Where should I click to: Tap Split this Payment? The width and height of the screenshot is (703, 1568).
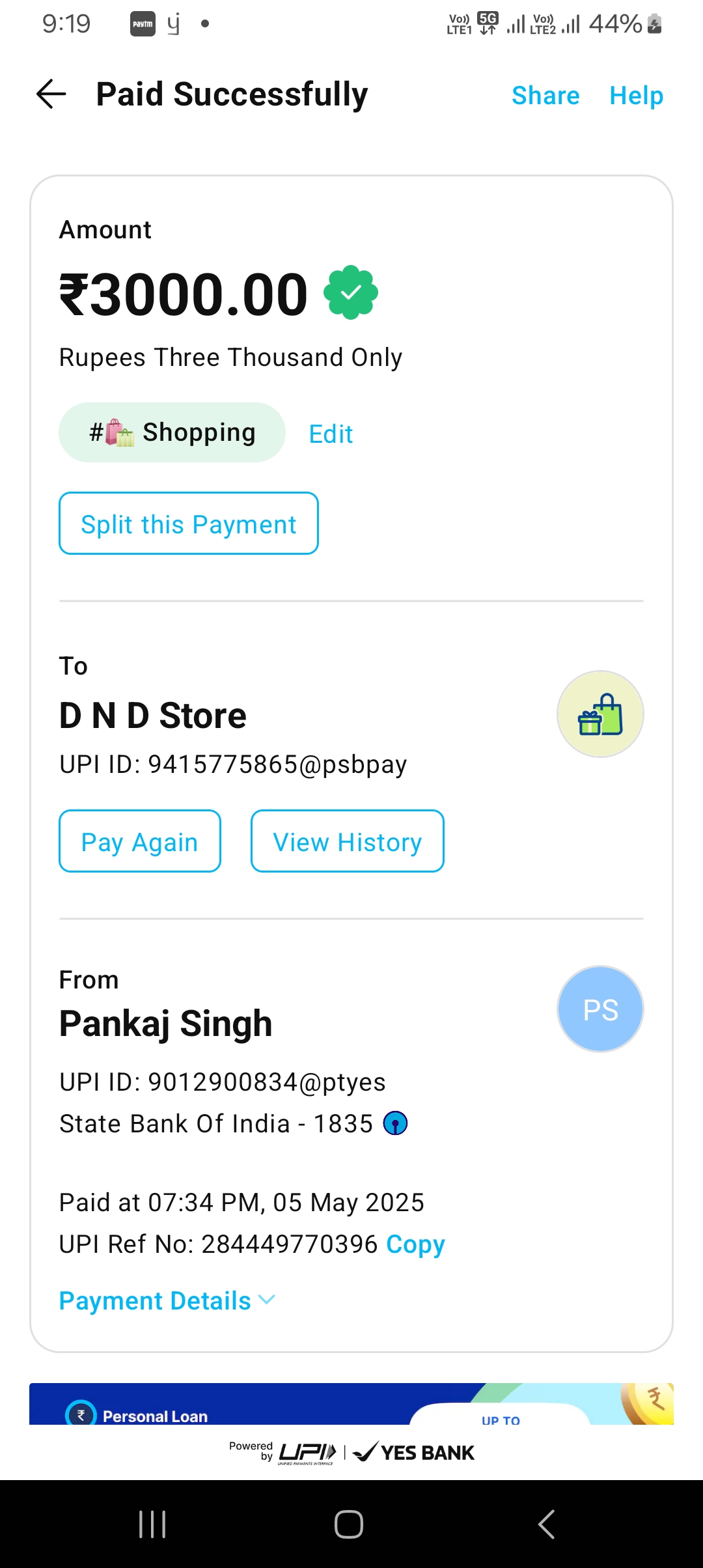click(x=189, y=524)
